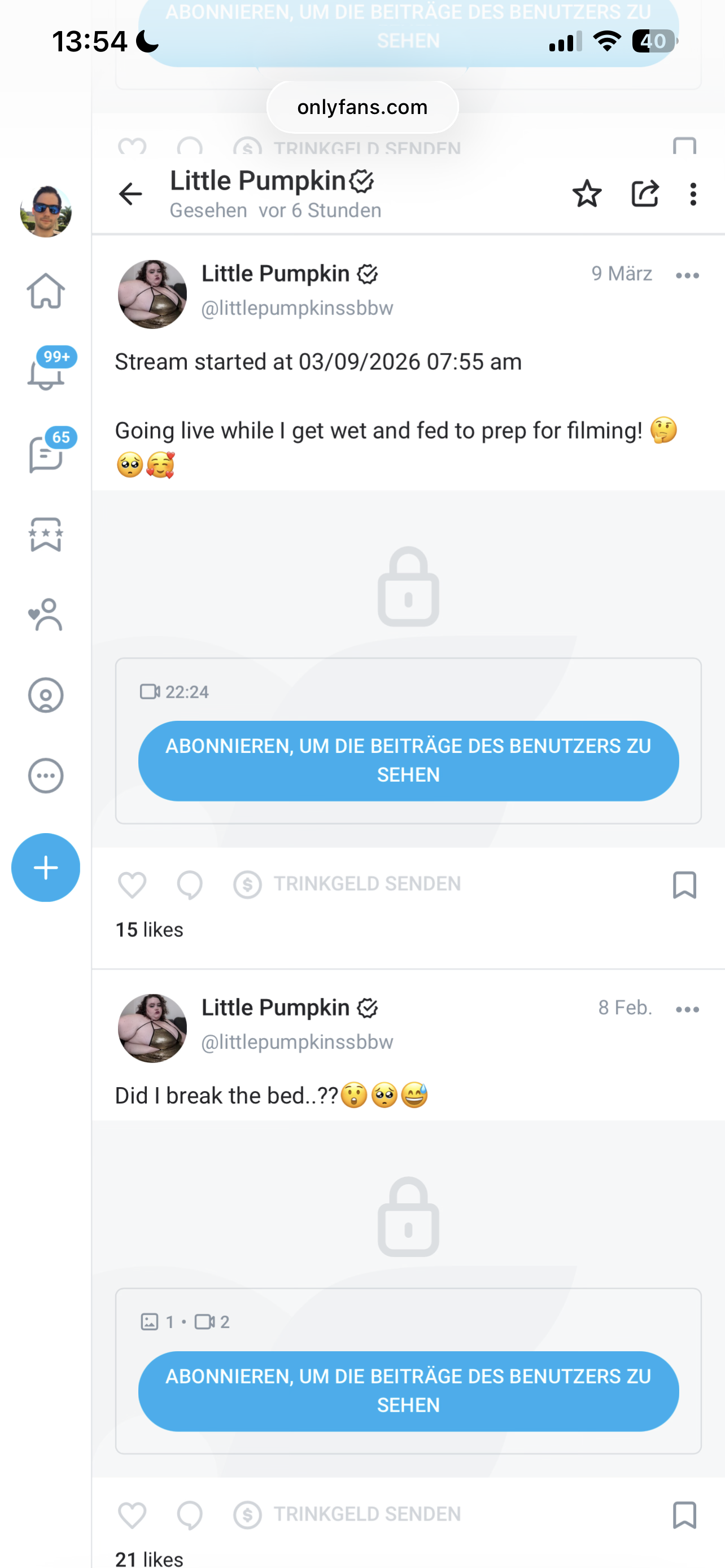Share the Little Pumpkin profile

tap(645, 194)
